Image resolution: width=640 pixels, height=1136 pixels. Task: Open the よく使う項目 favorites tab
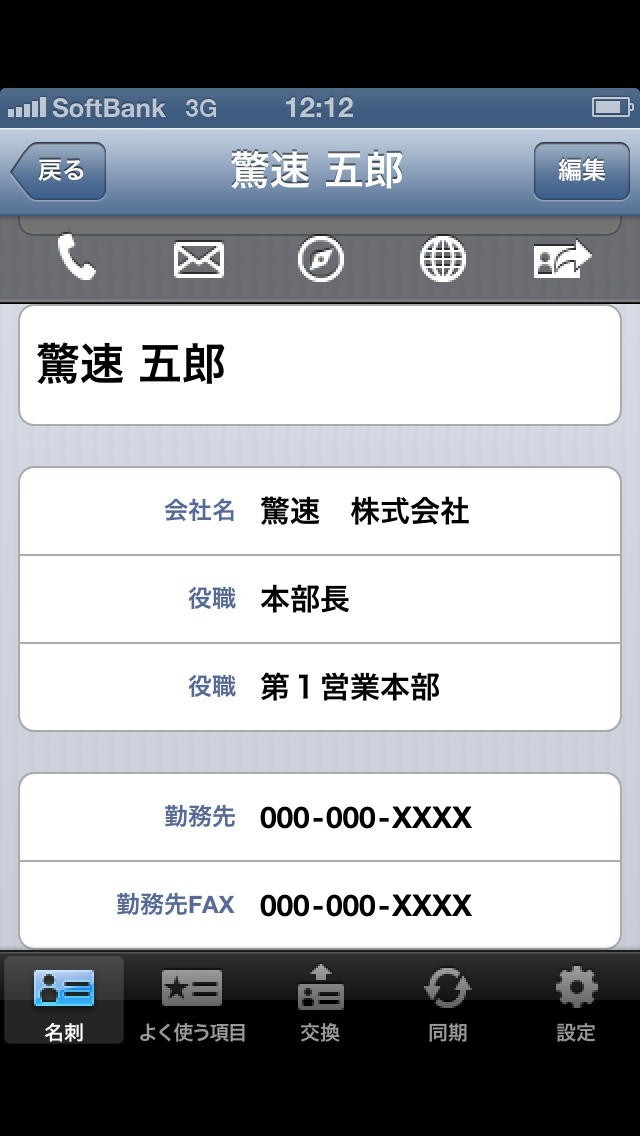192,1001
